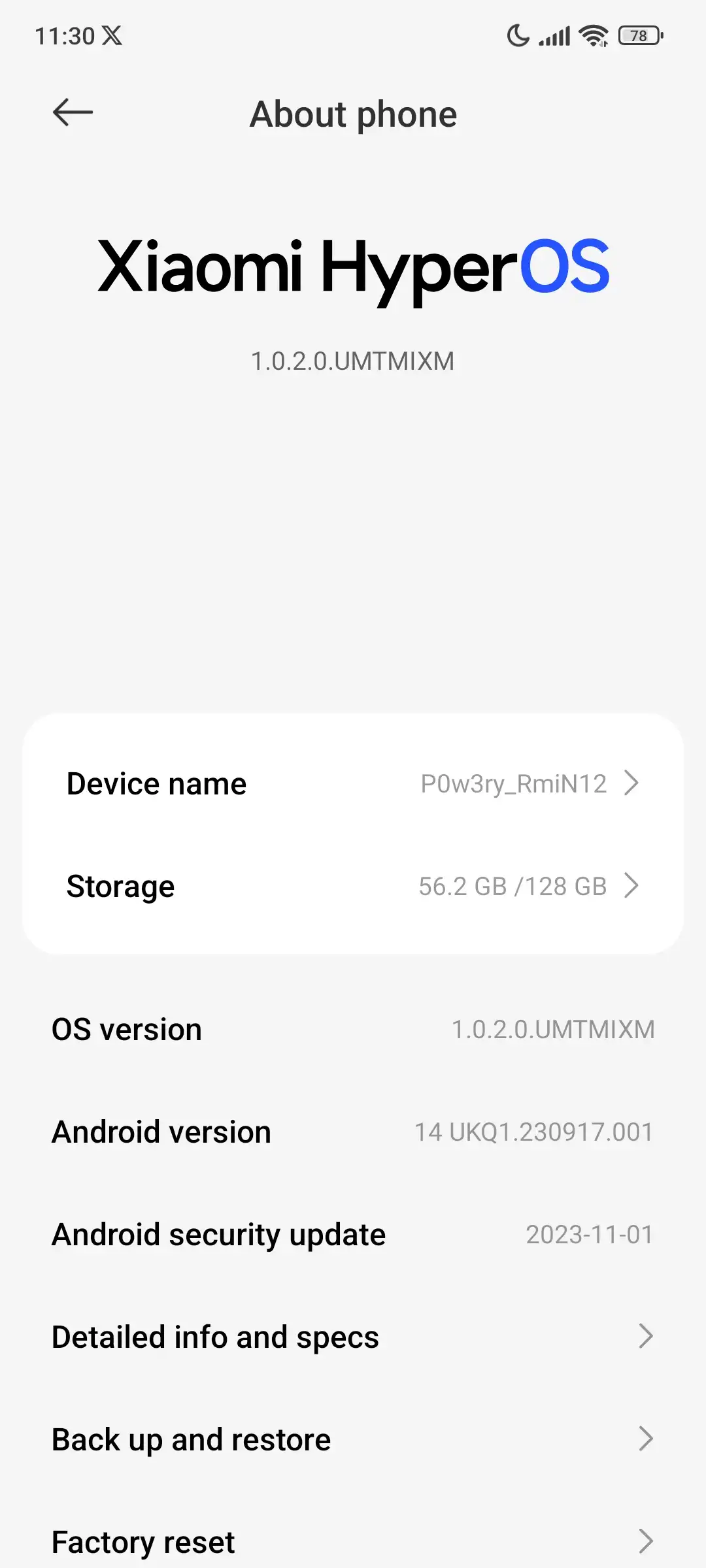This screenshot has width=706, height=1568.
Task: Go back using the arrow
Action: pyautogui.click(x=73, y=112)
